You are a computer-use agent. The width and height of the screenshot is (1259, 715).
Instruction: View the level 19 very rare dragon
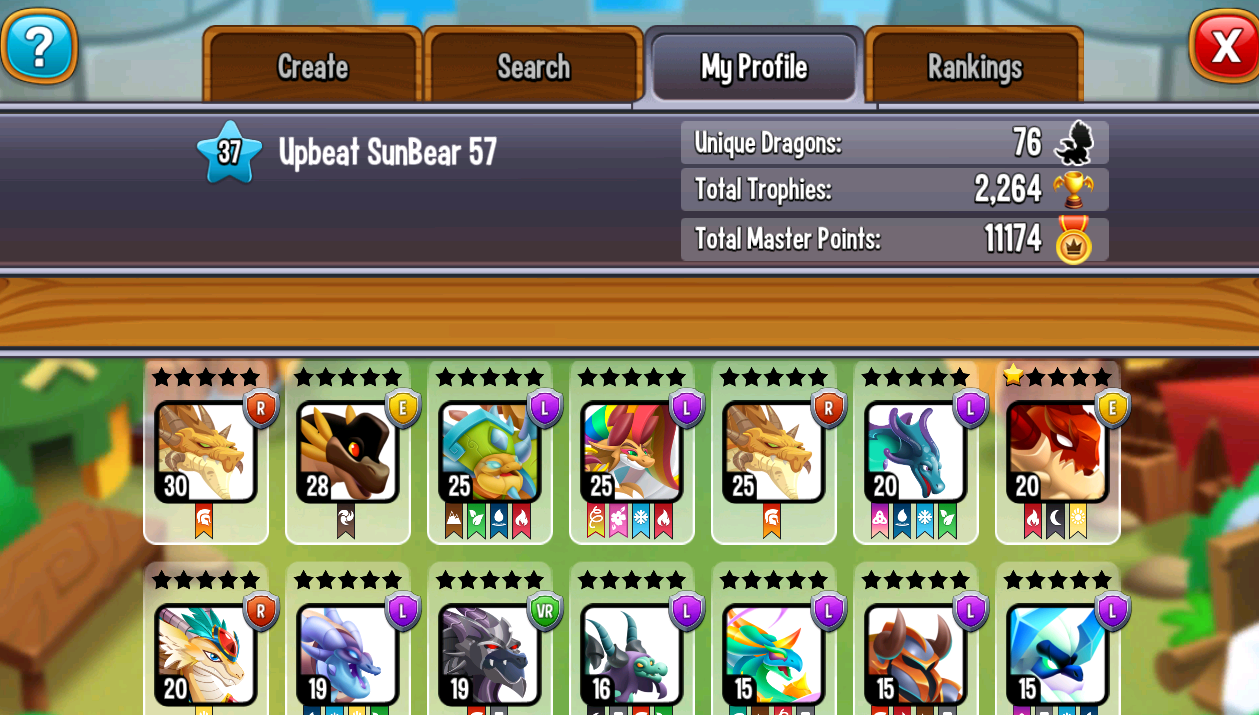coord(490,653)
